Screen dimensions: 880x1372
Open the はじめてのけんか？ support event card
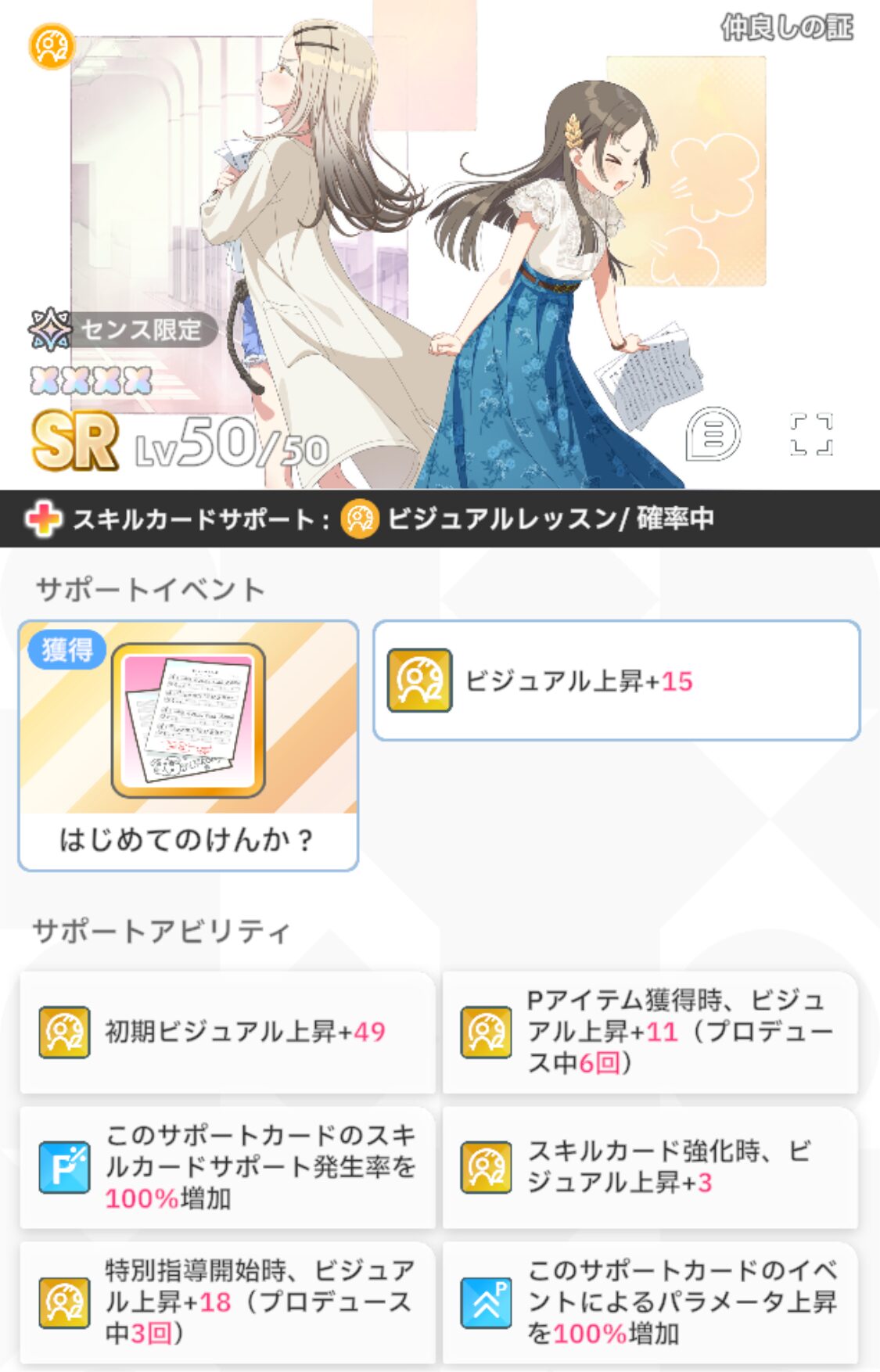pos(188,745)
